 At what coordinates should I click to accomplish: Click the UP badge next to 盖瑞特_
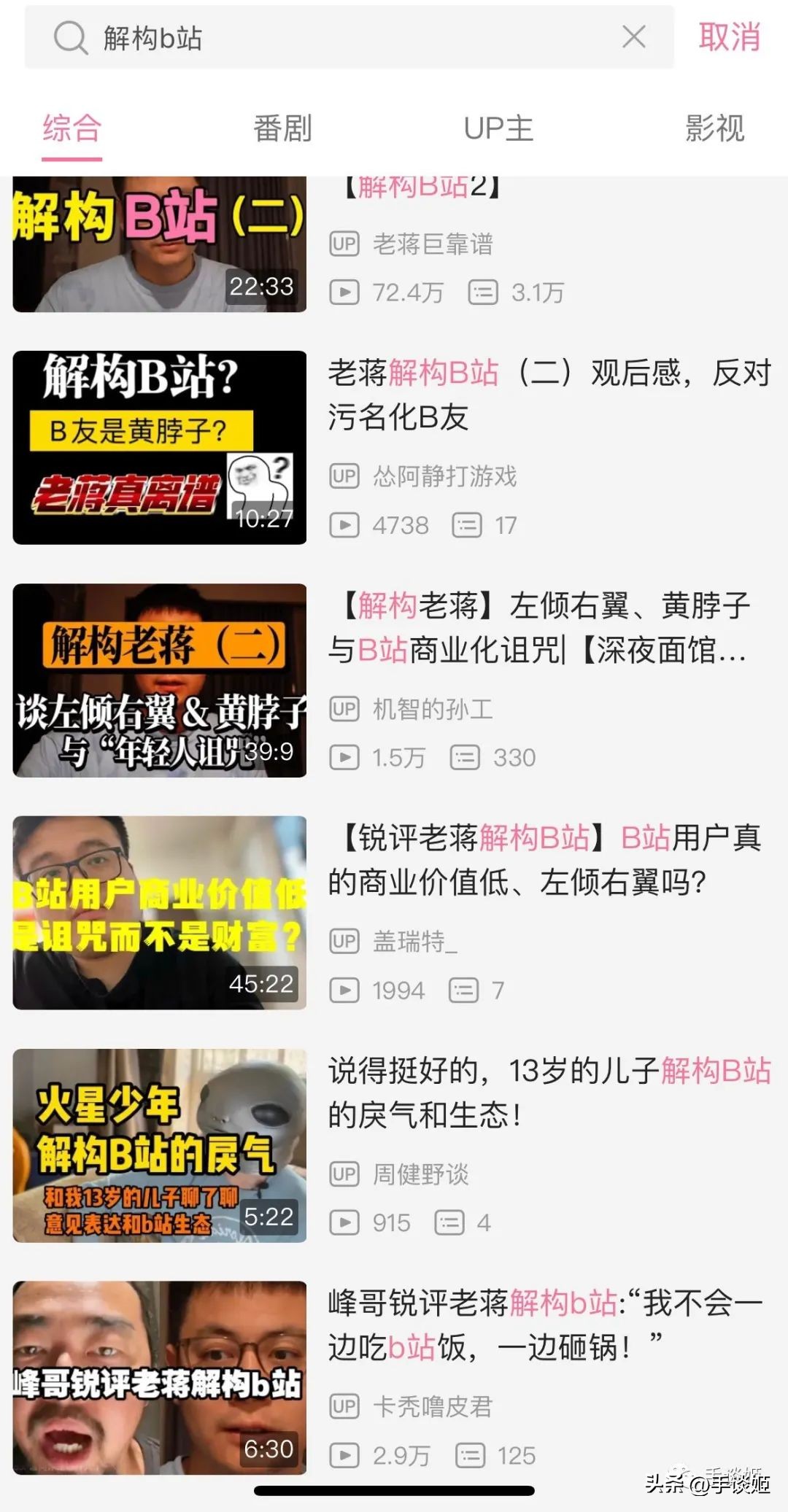(x=346, y=942)
